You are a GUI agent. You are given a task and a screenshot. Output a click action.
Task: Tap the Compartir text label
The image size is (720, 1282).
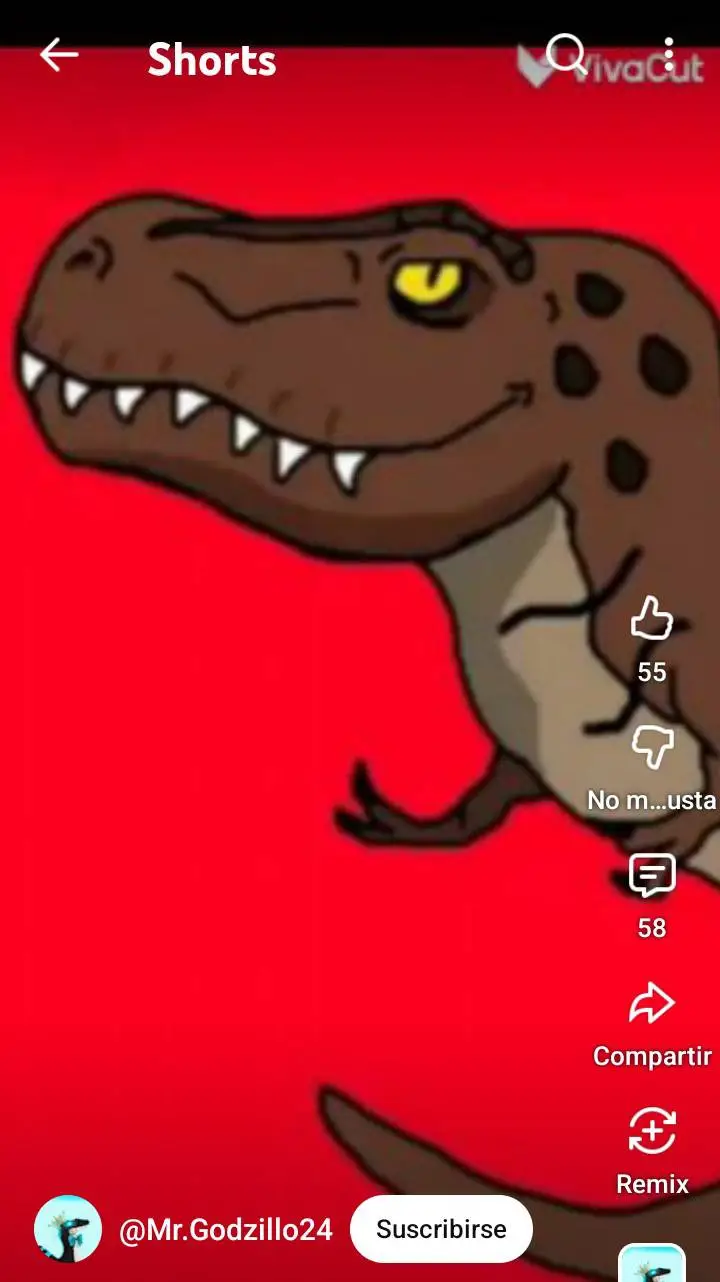pyautogui.click(x=651, y=1055)
